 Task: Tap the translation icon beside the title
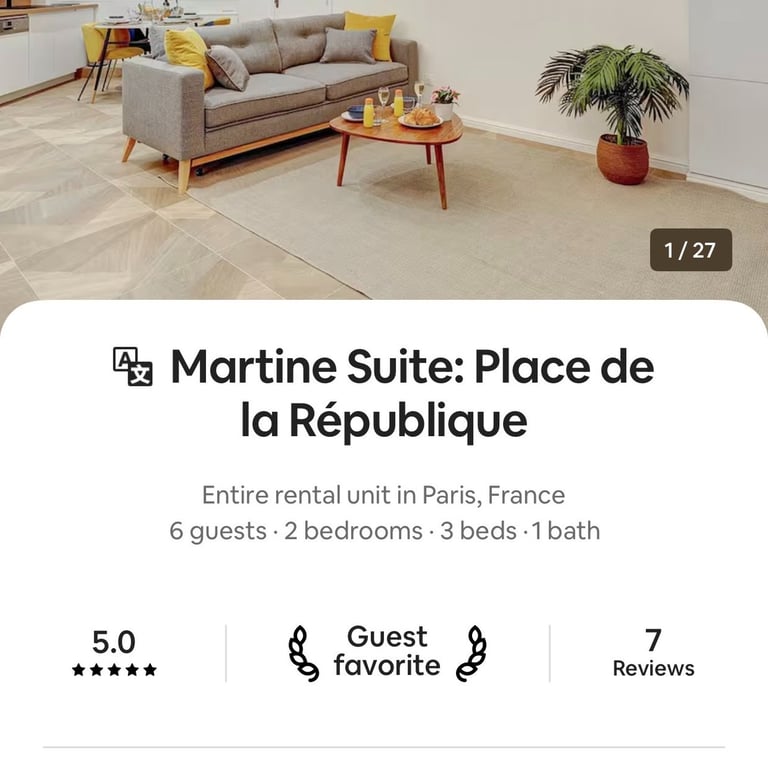(133, 367)
